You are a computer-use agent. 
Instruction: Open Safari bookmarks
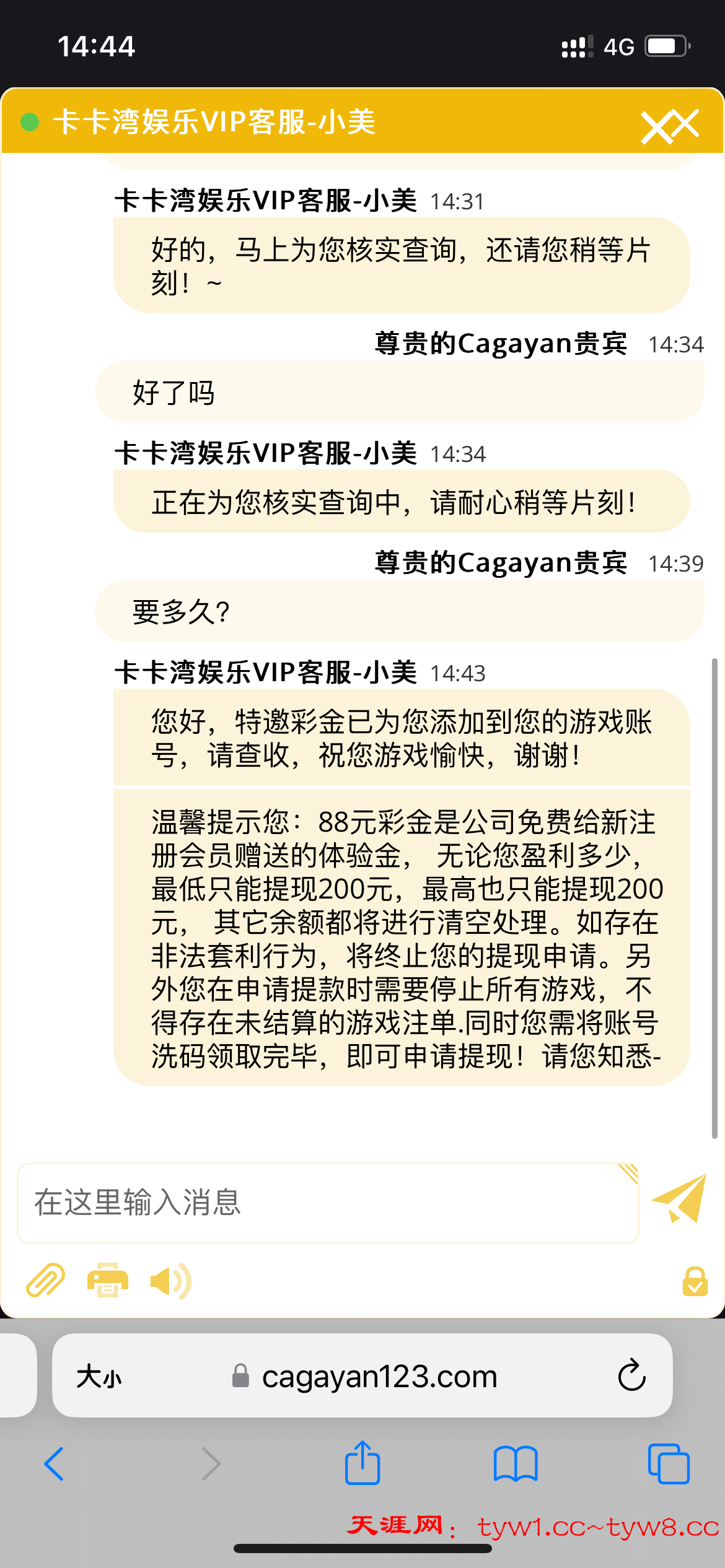516,1464
